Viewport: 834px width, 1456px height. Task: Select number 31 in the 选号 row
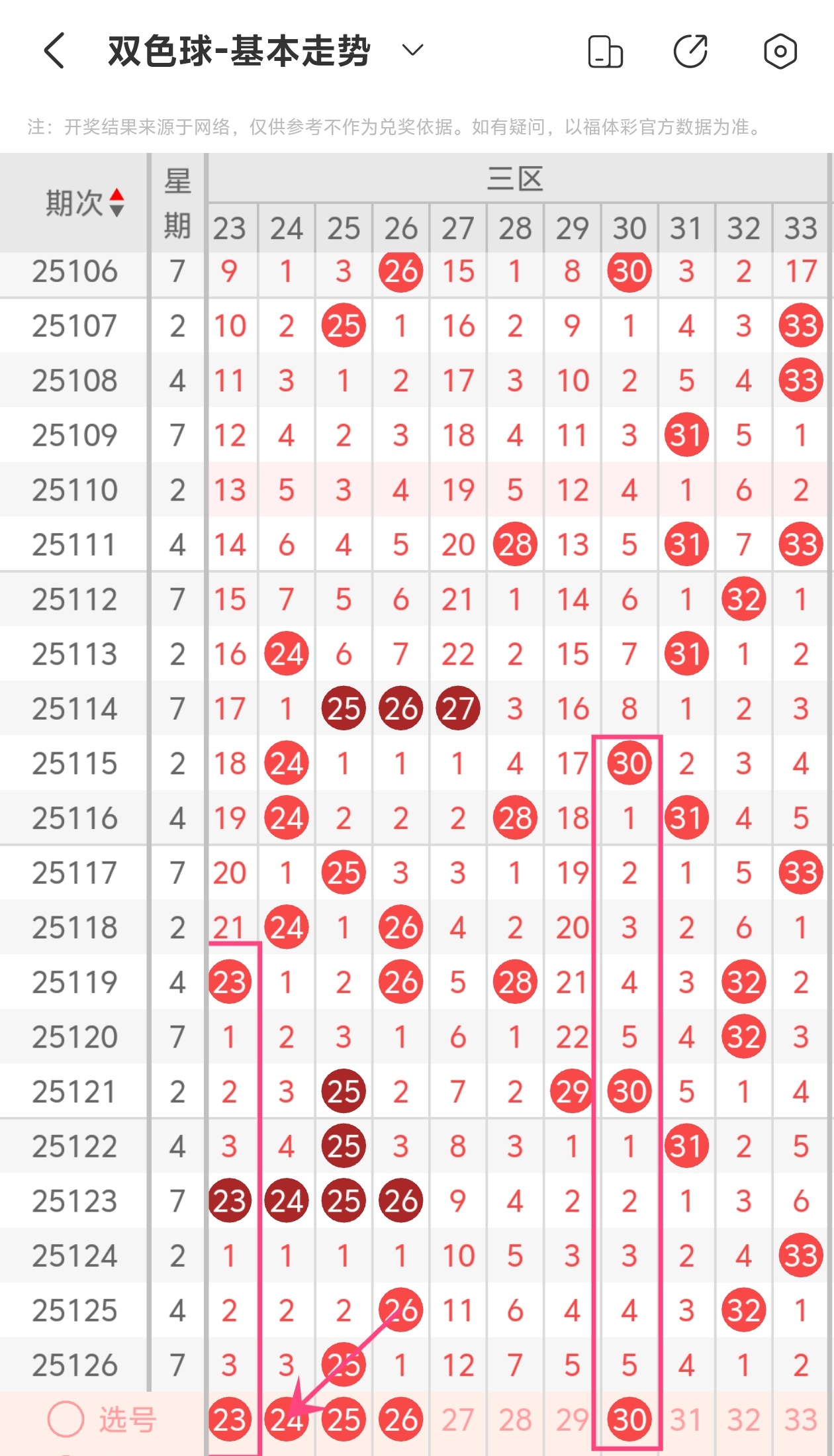pos(686,1420)
